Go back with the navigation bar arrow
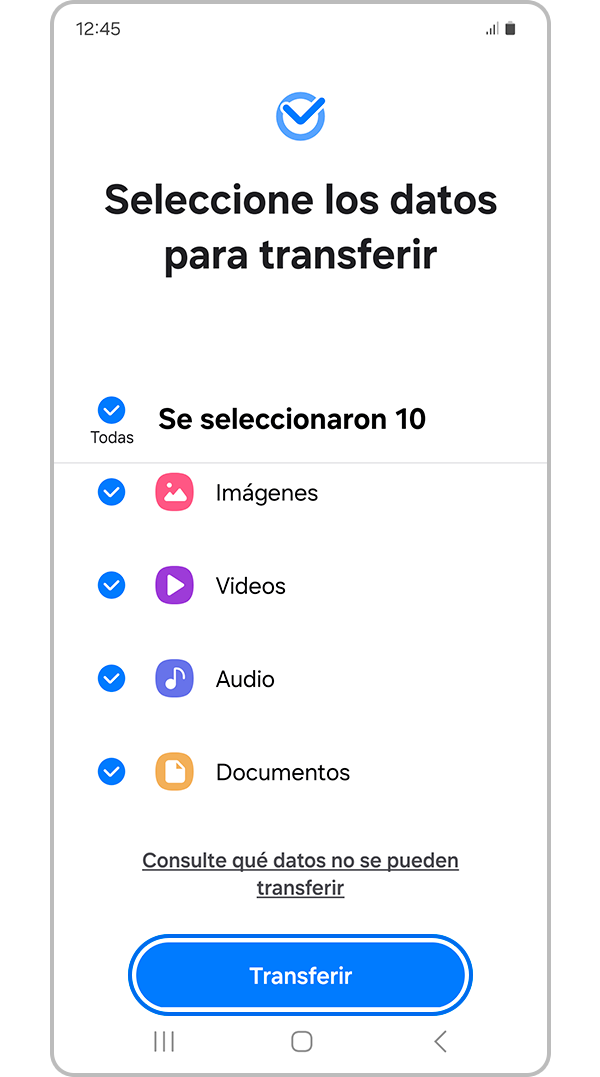This screenshot has width=600, height=1077. 440,1042
